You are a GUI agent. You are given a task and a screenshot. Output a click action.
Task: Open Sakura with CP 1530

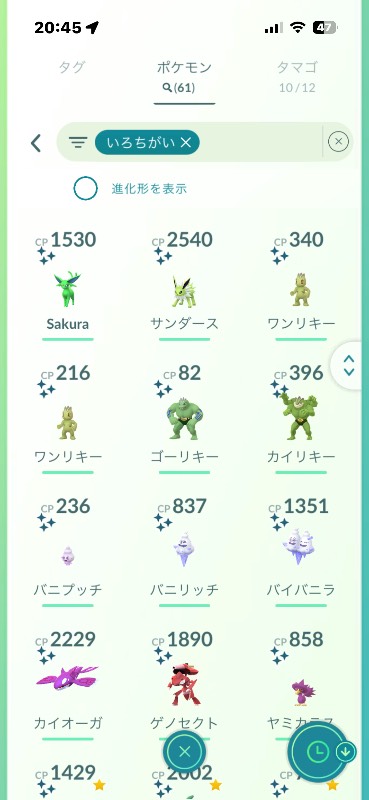(x=67, y=286)
